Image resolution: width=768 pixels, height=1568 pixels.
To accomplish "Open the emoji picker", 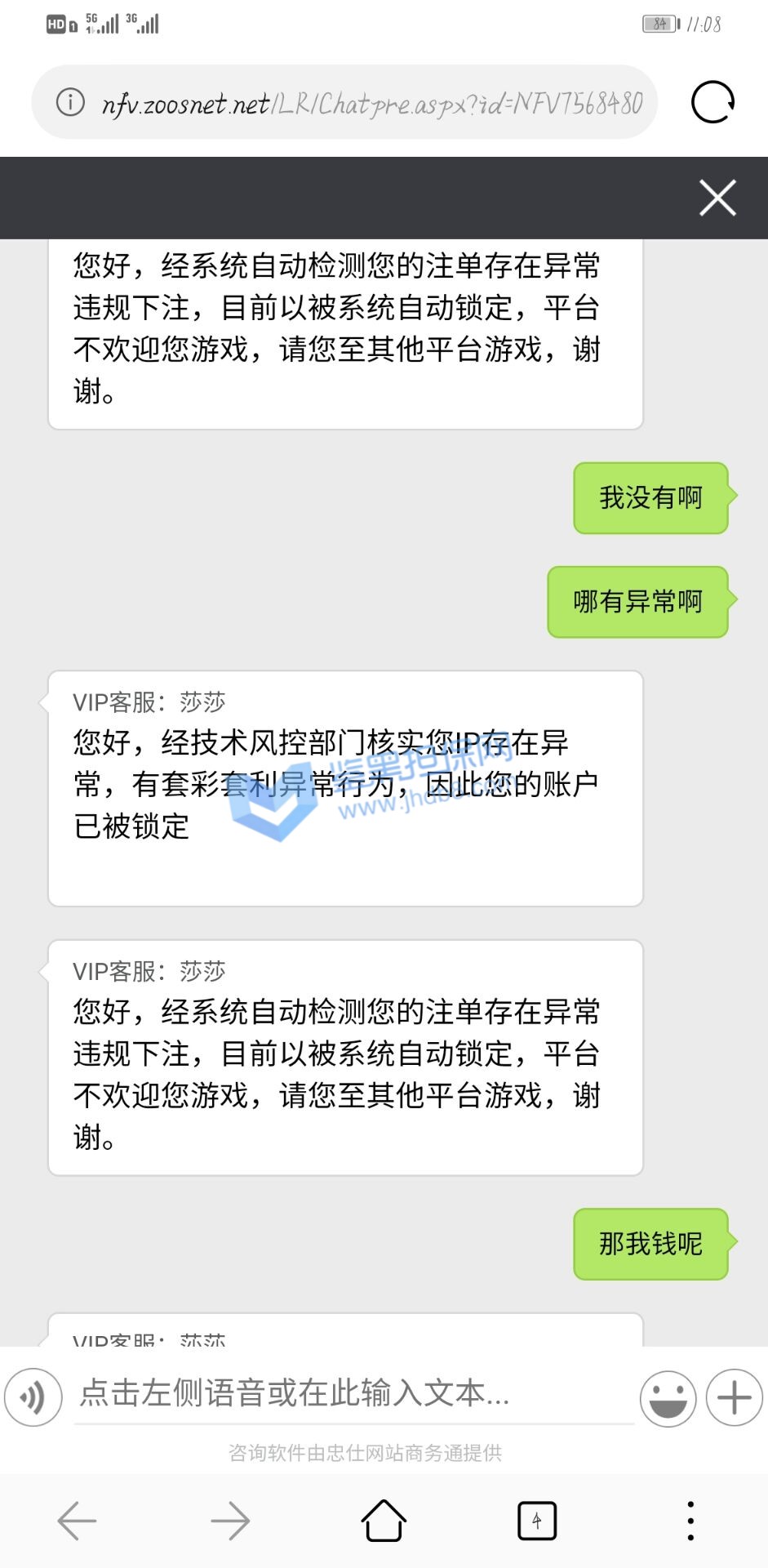I will click(668, 1397).
